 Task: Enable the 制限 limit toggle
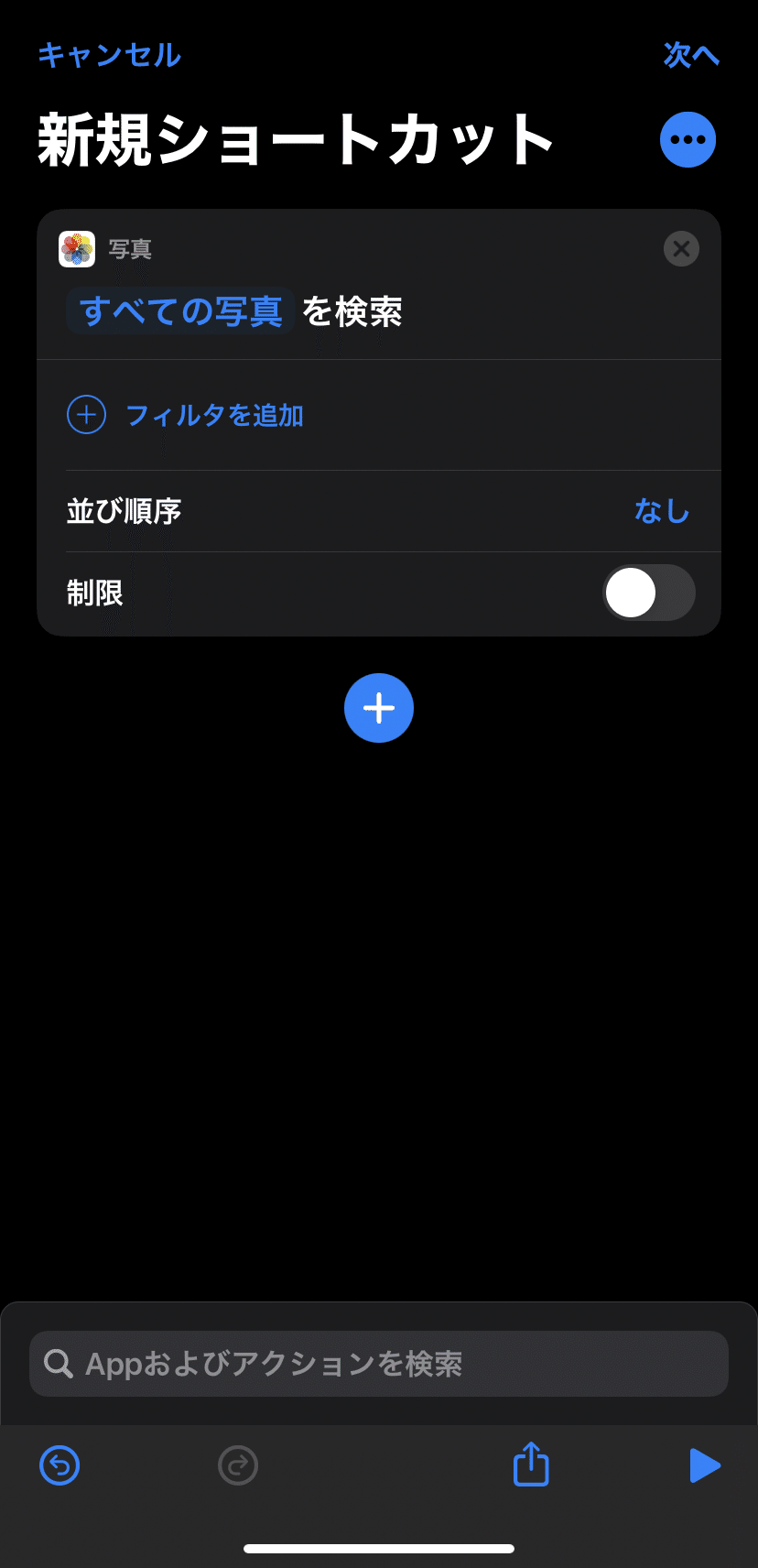pyautogui.click(x=649, y=593)
